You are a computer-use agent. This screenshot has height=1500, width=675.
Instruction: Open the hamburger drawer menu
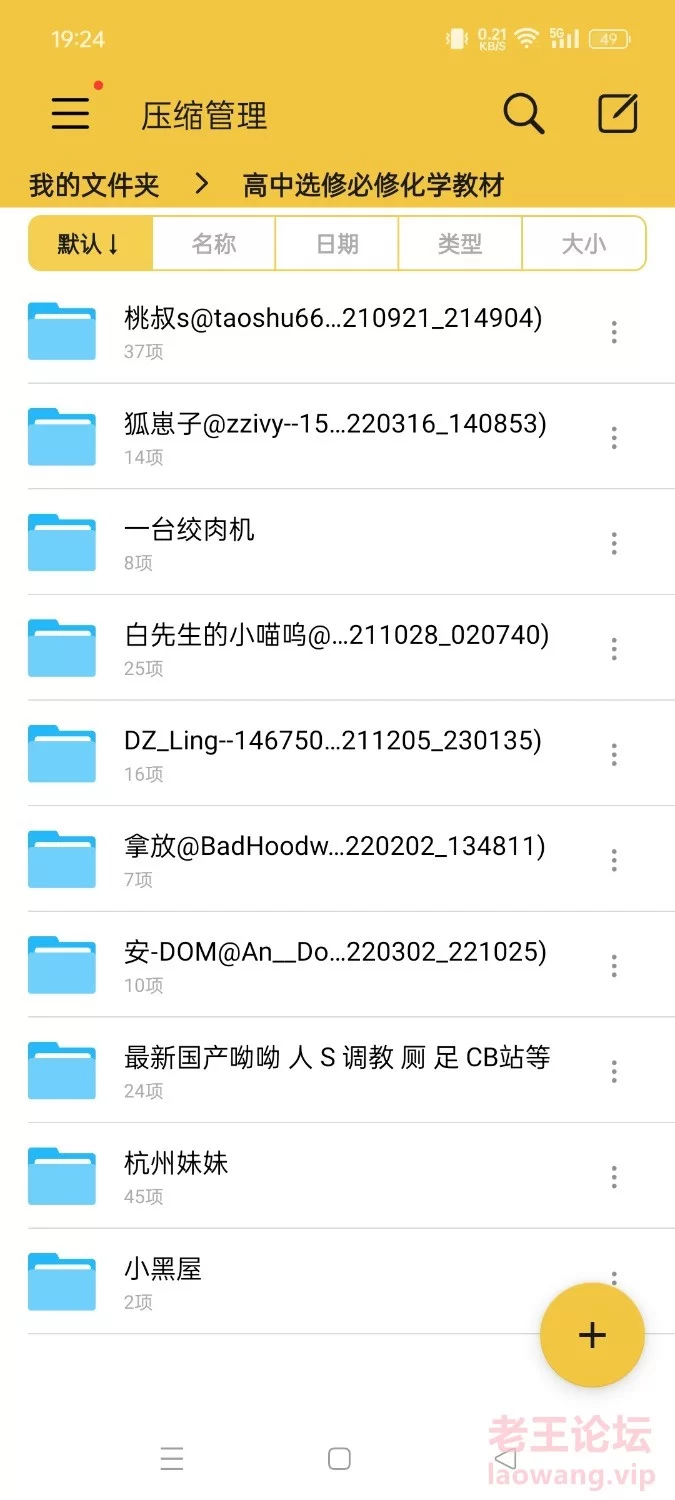(70, 114)
